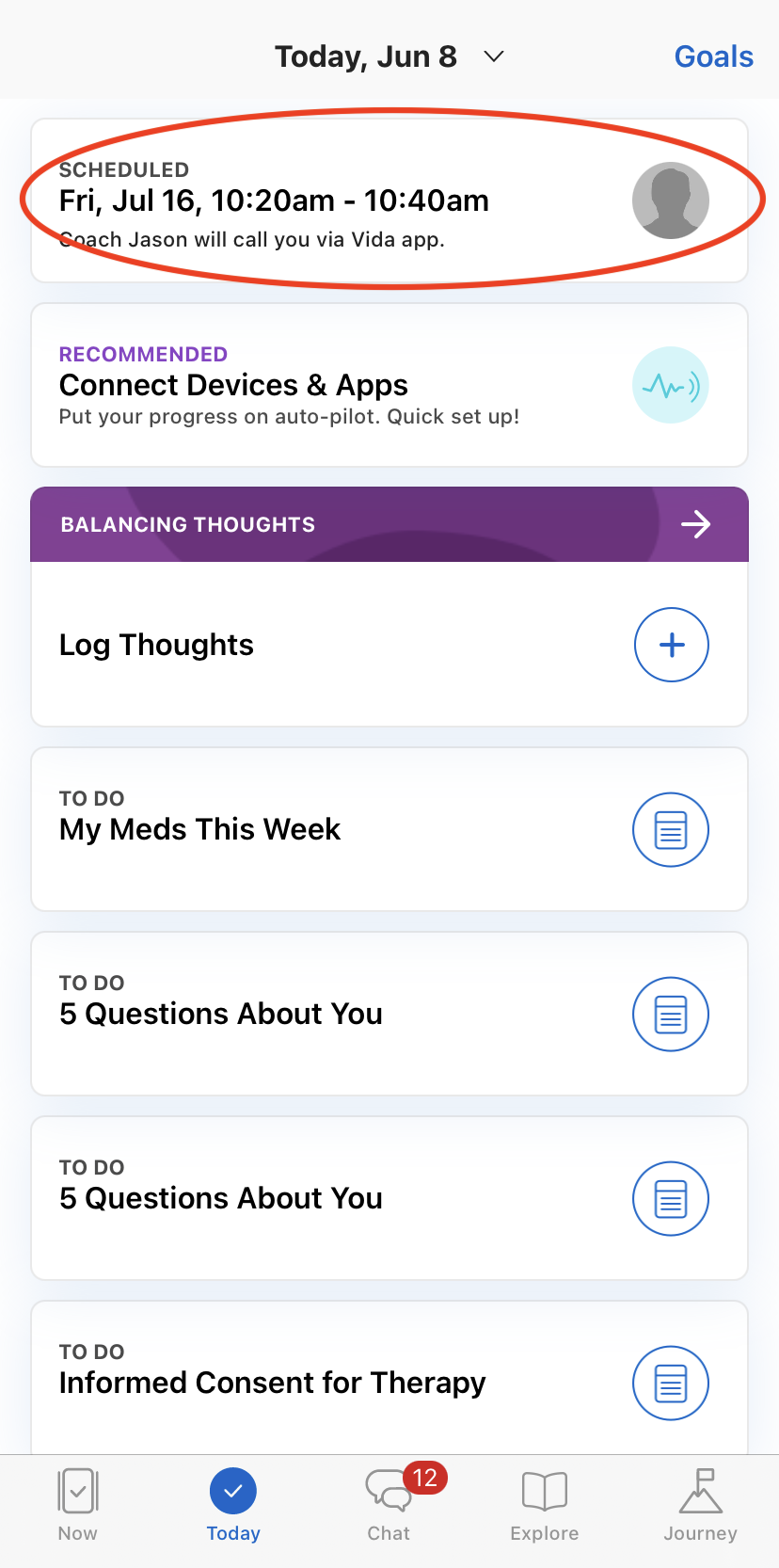
Task: Switch to the Now tab
Action: (x=78, y=1505)
